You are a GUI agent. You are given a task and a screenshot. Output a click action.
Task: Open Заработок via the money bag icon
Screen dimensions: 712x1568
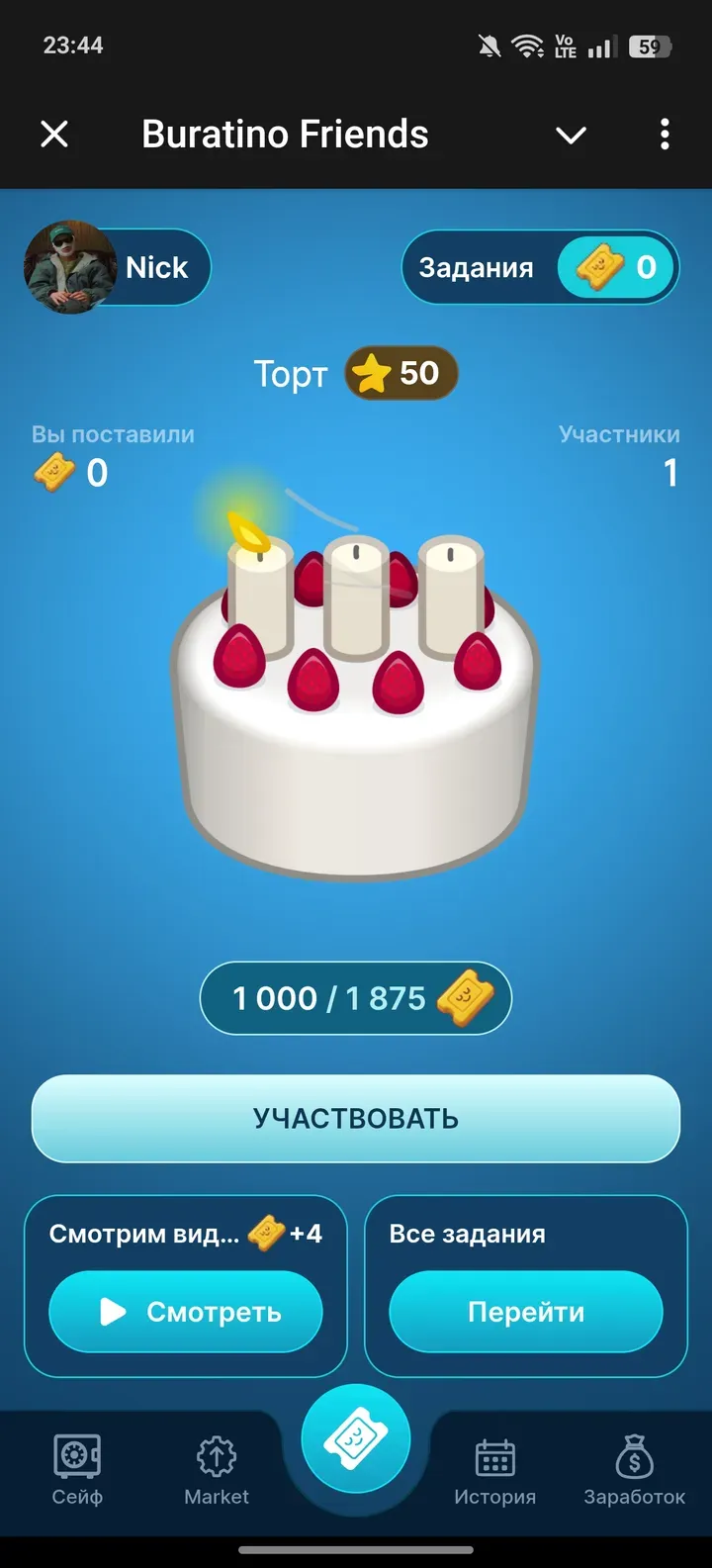(634, 1453)
